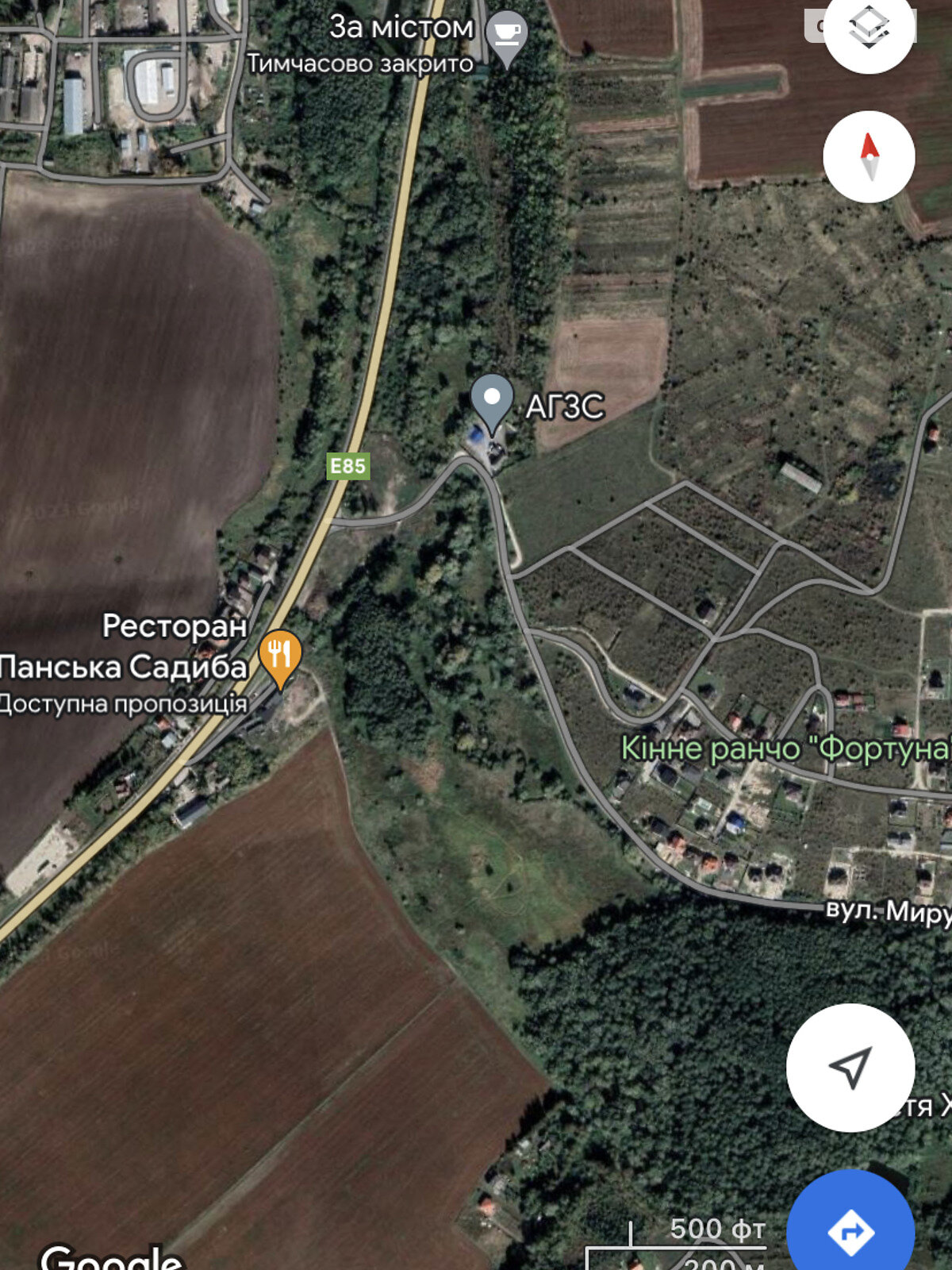This screenshot has height=1270, width=952.
Task: Tap the compass to reset orientation
Action: tap(869, 156)
